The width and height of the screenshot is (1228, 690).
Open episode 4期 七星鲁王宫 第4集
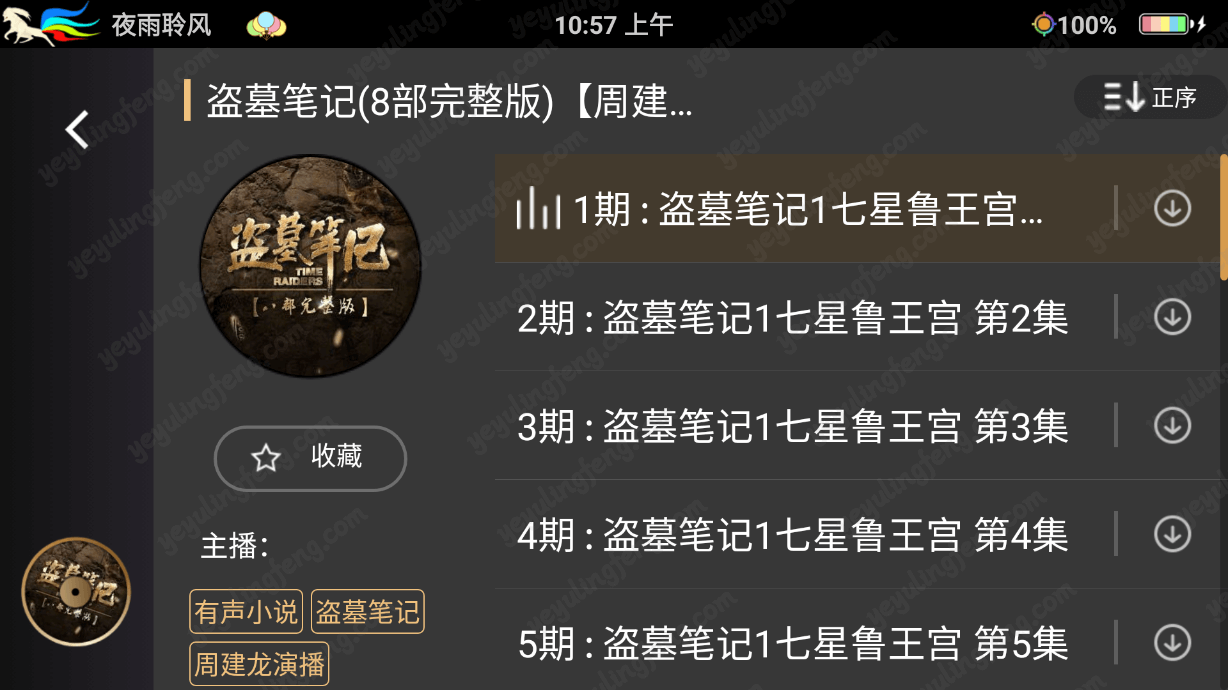pos(792,535)
